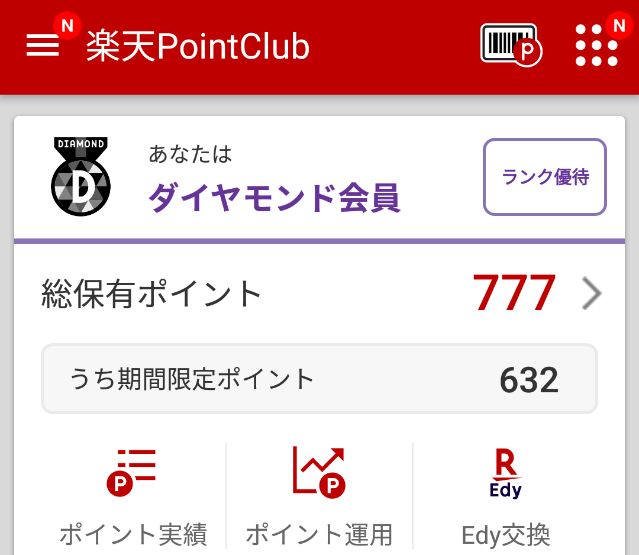Open 総保有ポイント details
The width and height of the screenshot is (639, 555).
pos(320,293)
